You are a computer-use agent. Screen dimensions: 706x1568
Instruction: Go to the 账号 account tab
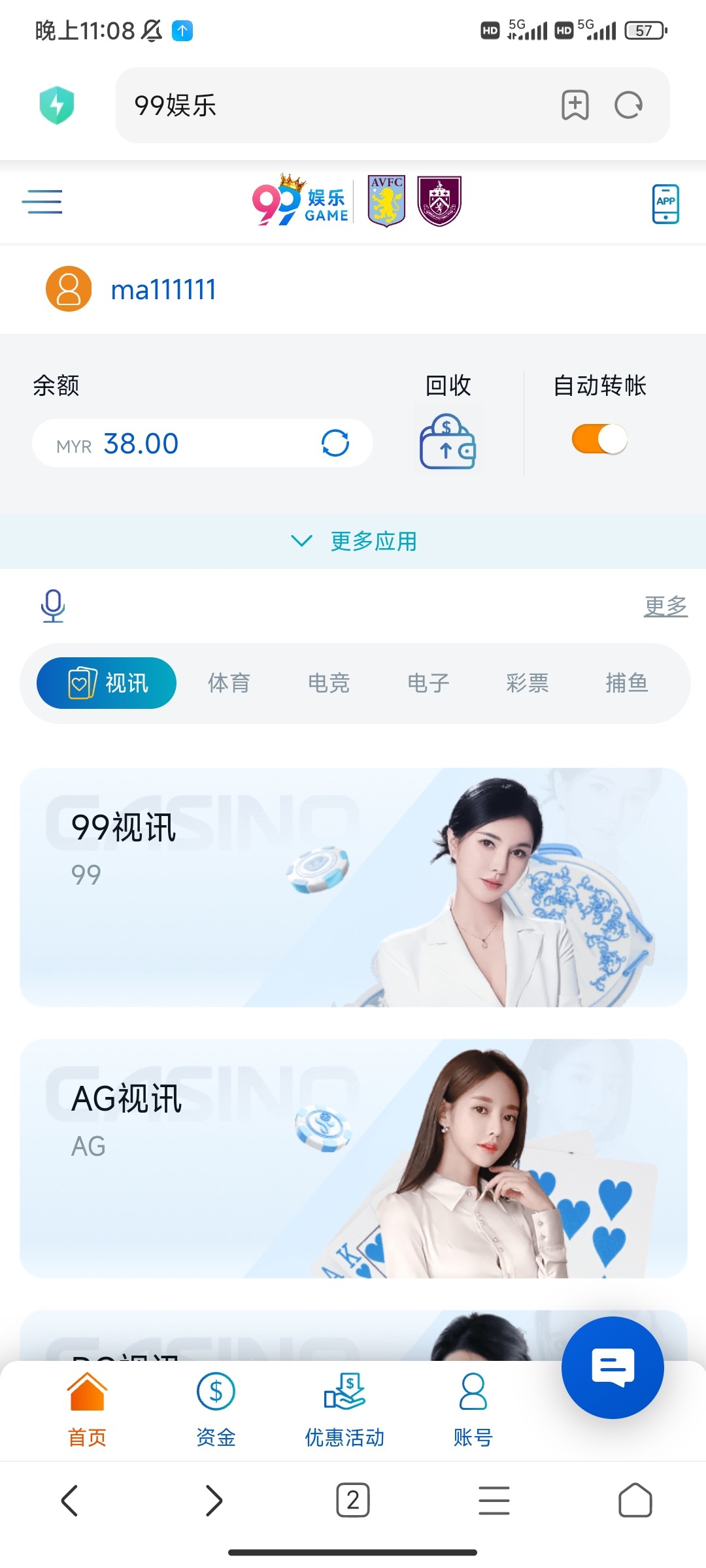coord(473,1409)
